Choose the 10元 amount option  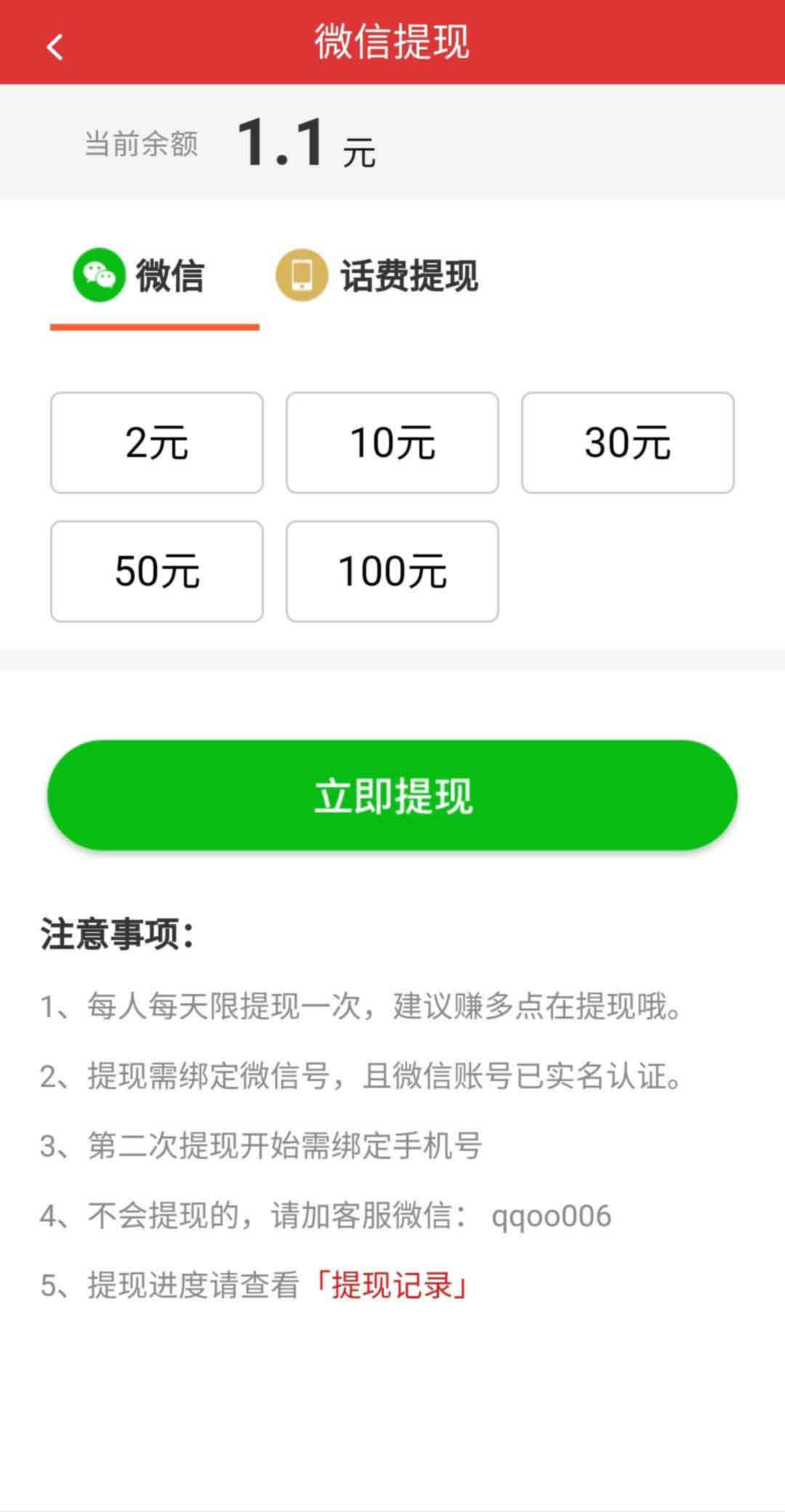coord(392,442)
